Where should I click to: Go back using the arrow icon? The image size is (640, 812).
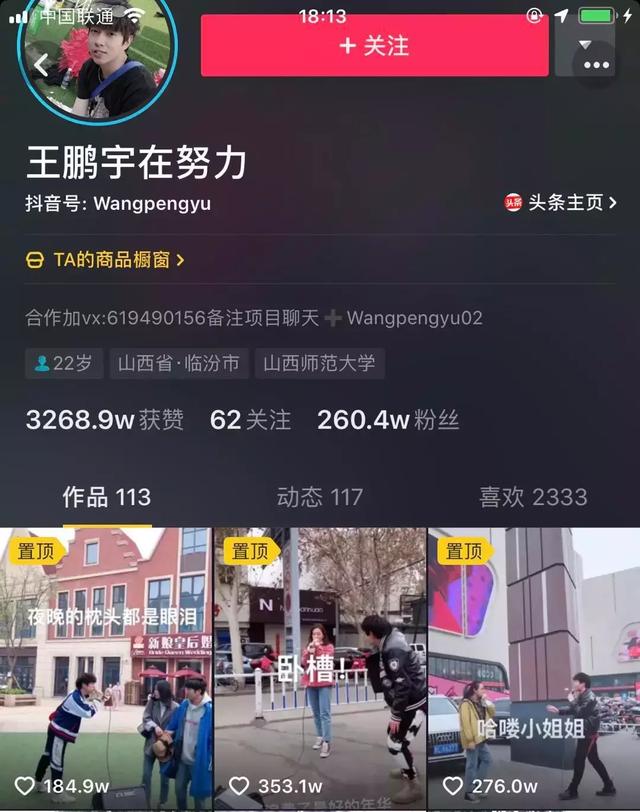41,65
